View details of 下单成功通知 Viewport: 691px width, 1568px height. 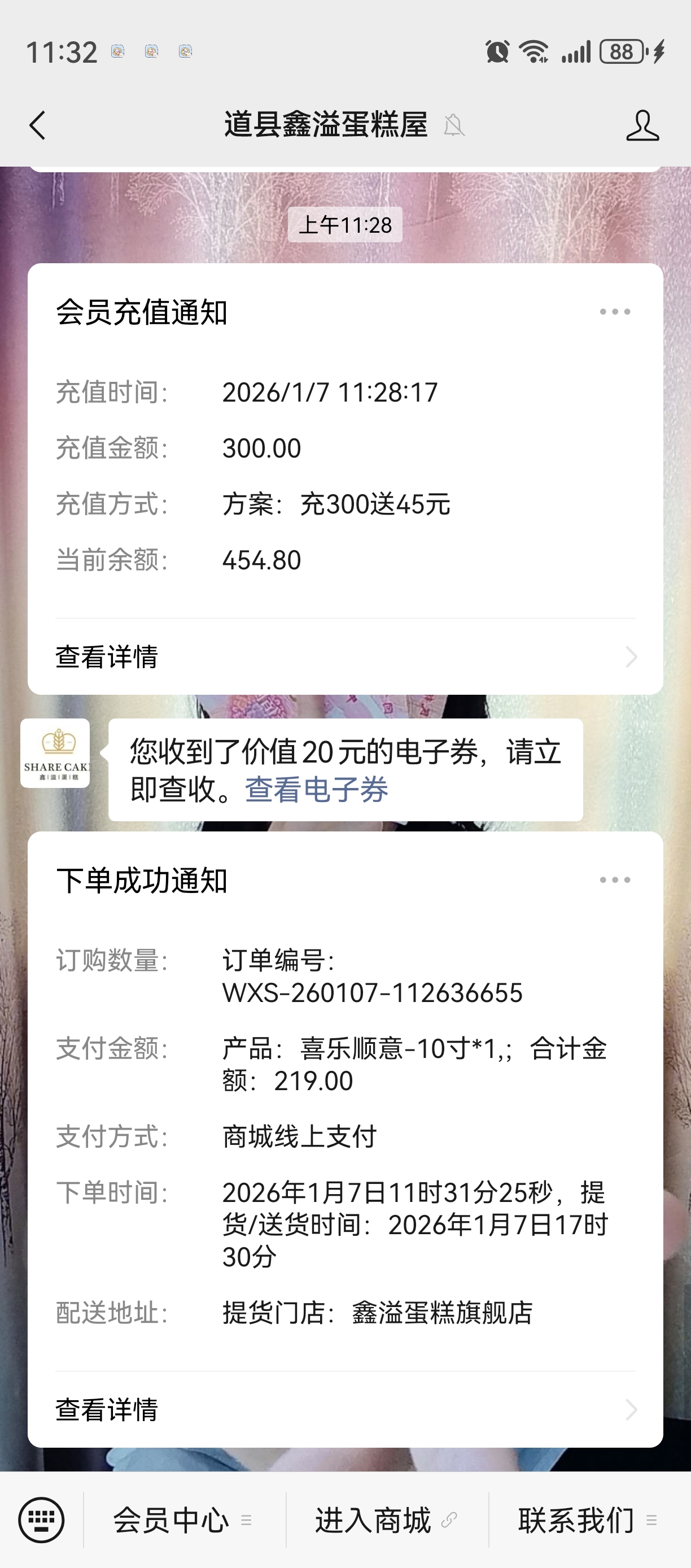click(x=345, y=1409)
